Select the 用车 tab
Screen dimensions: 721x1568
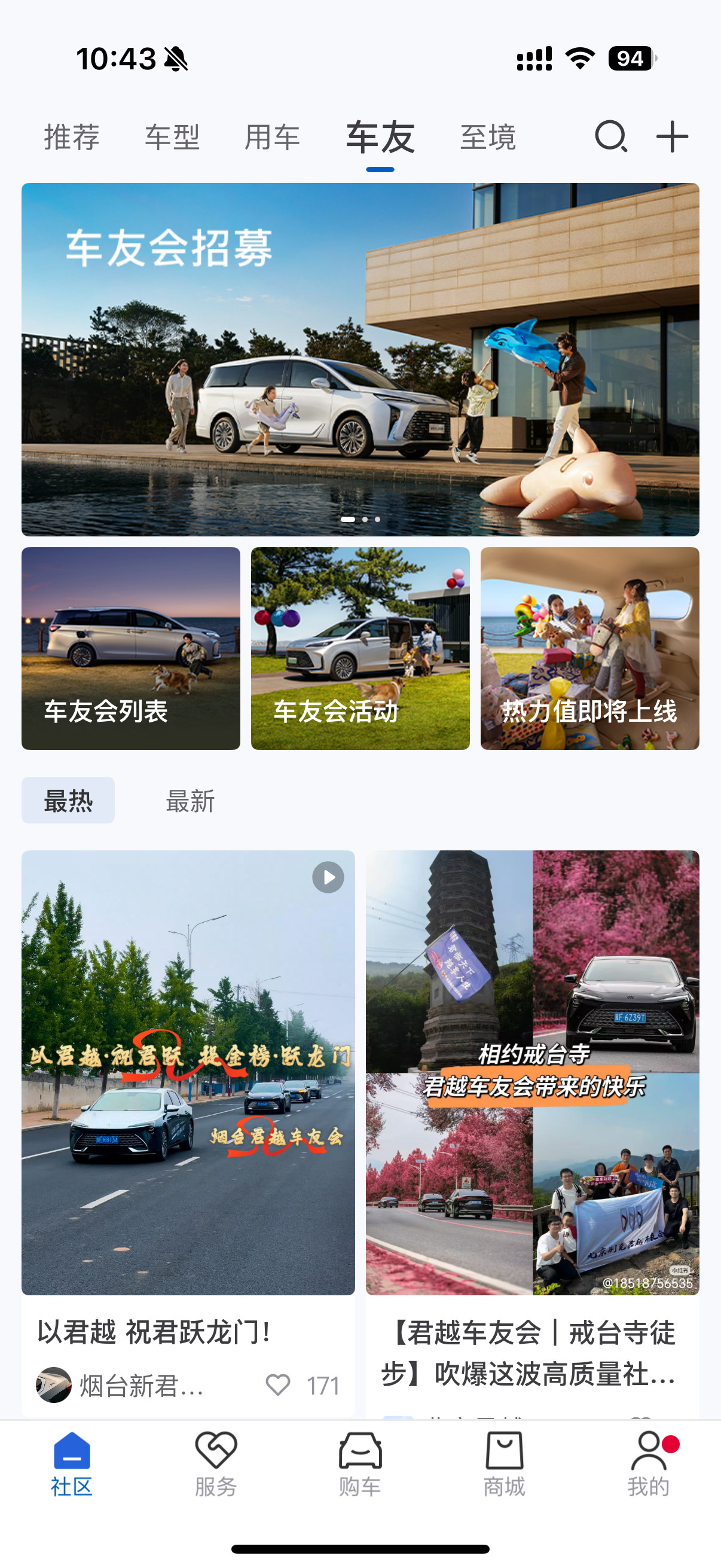tap(272, 137)
